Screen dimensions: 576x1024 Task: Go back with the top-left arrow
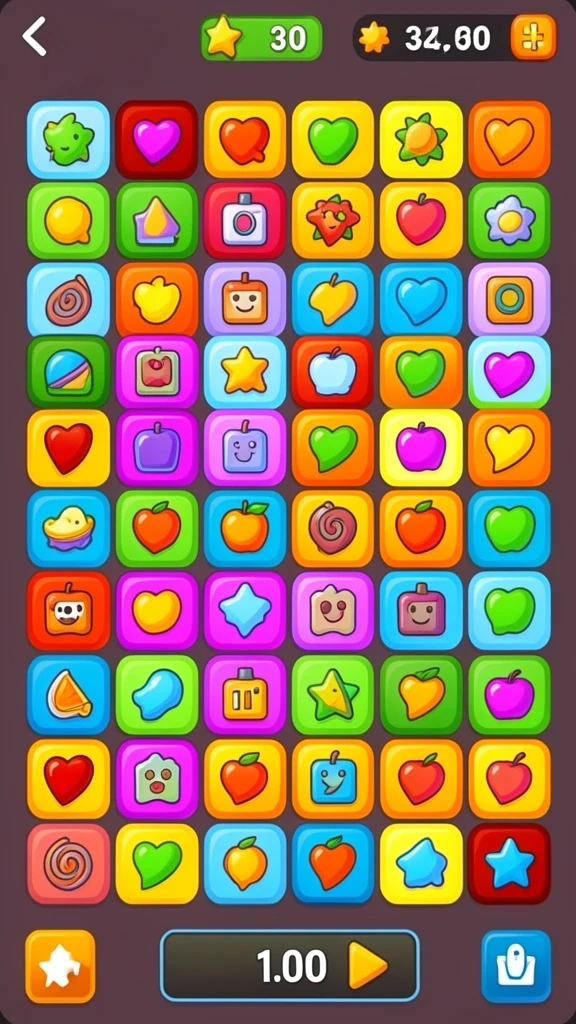tap(35, 37)
